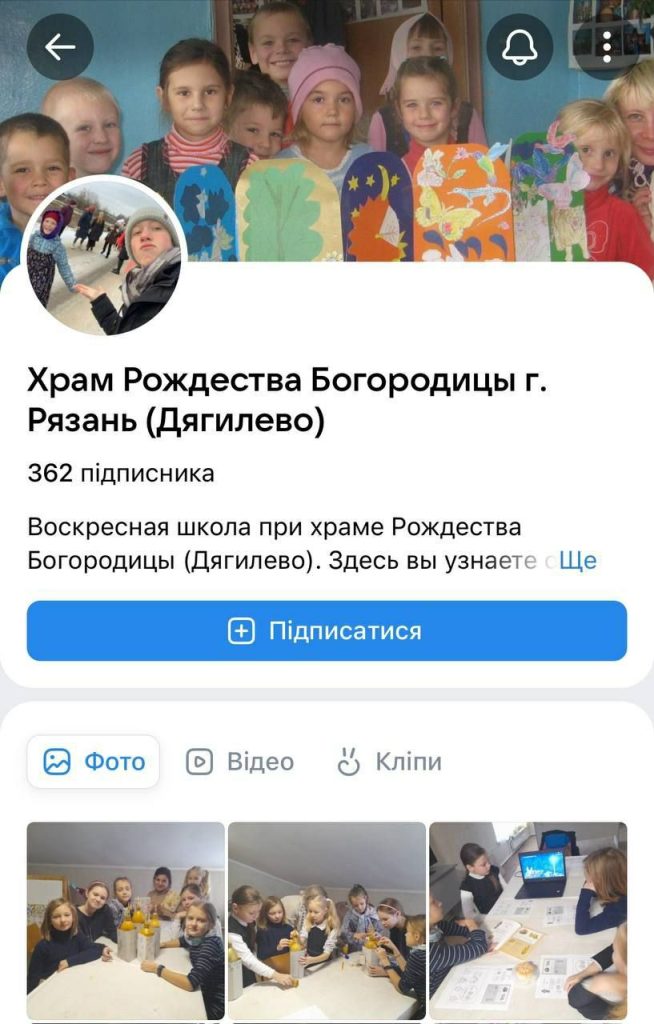This screenshot has width=654, height=1024.
Task: Go back using the arrow icon
Action: [x=60, y=47]
